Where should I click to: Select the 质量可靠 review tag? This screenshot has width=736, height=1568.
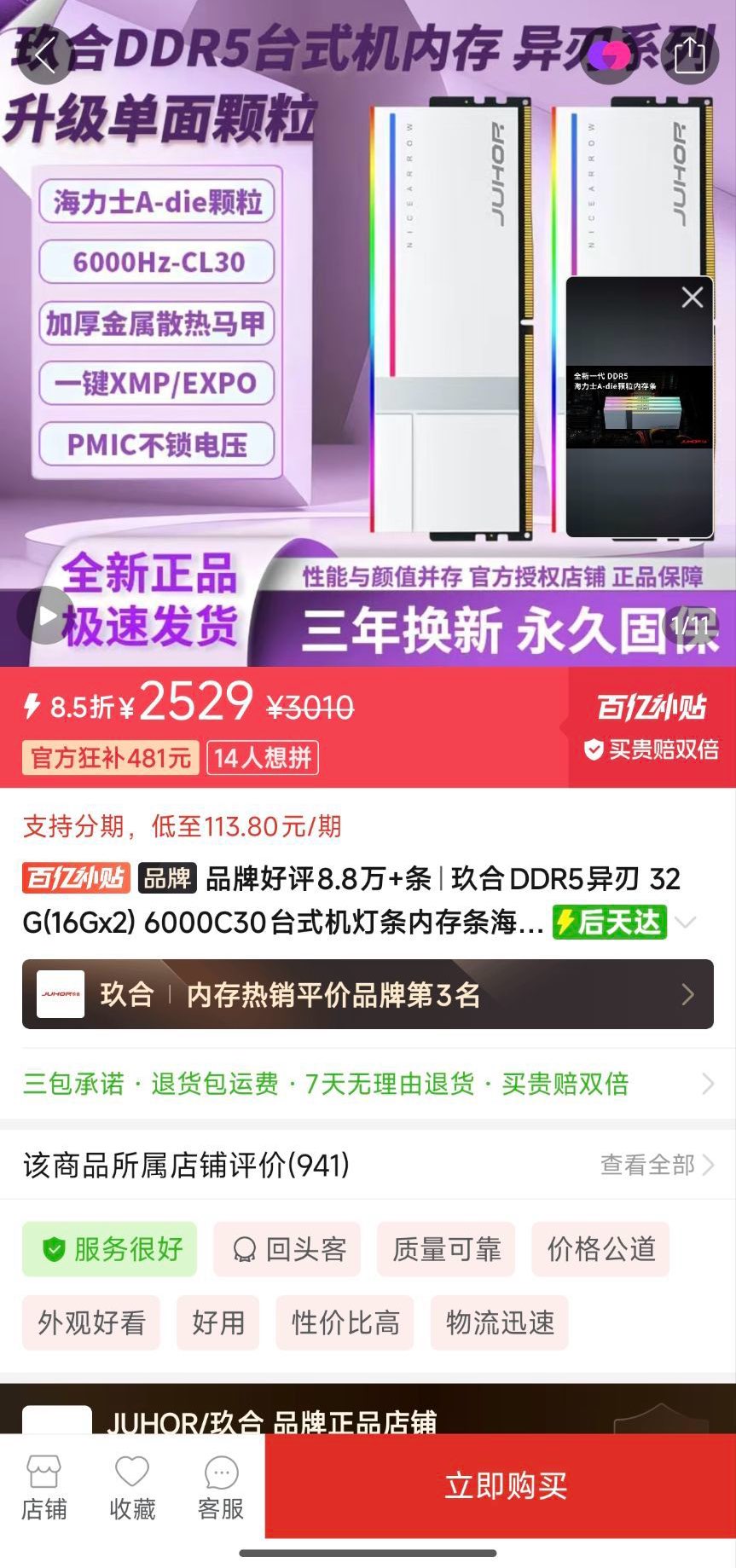[446, 1249]
